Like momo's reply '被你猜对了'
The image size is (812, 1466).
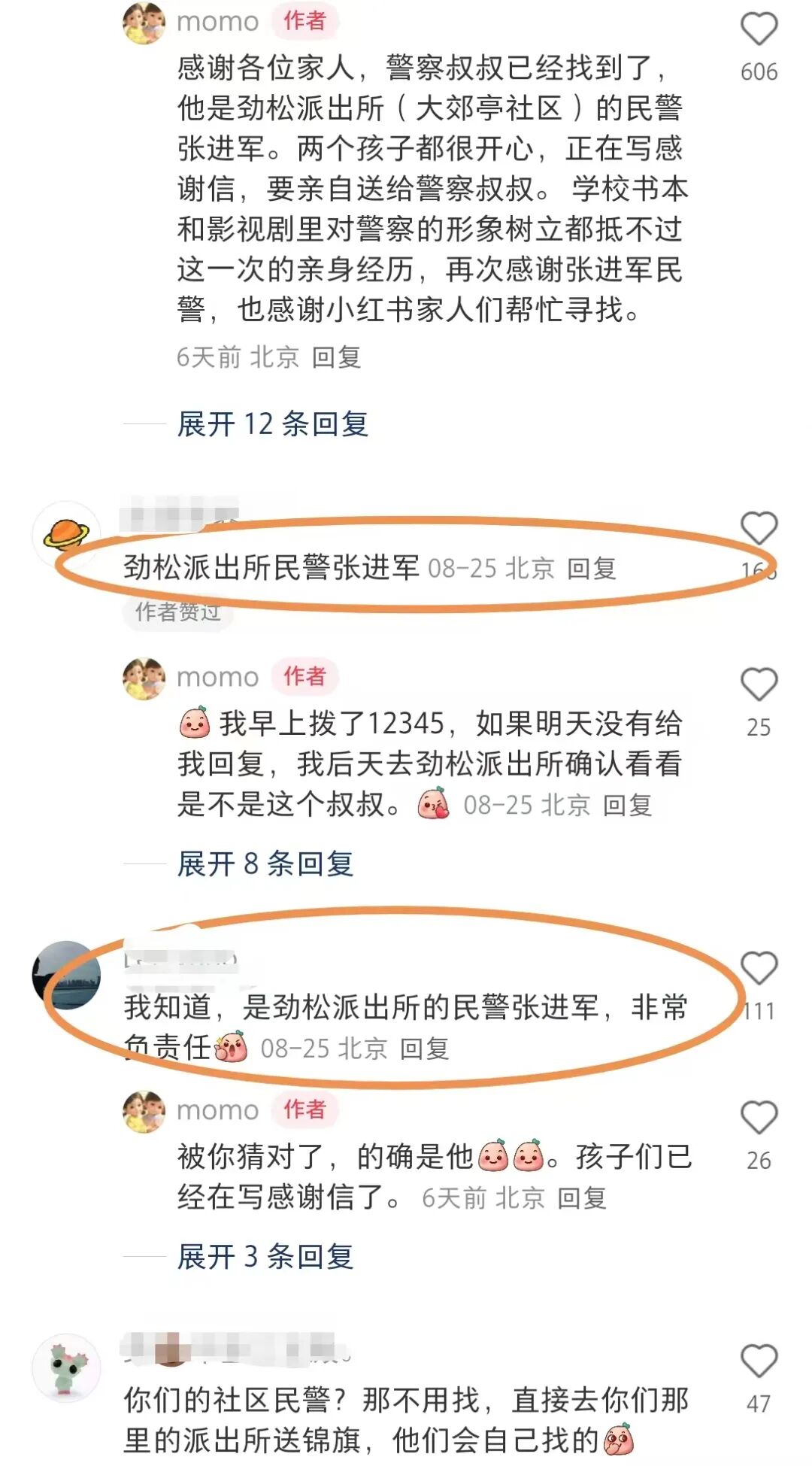[x=759, y=1118]
